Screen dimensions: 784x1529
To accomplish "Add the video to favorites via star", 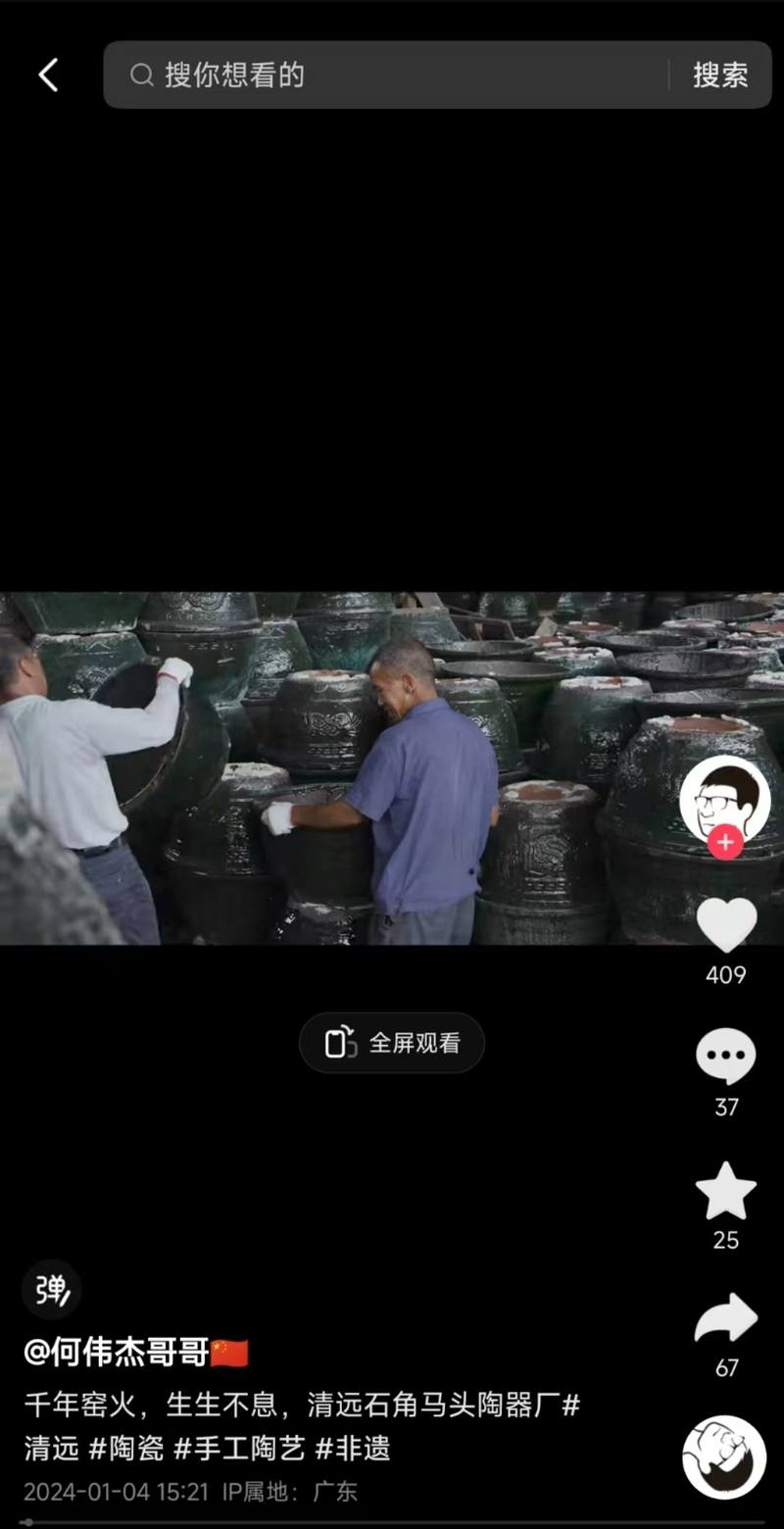I will click(726, 1191).
